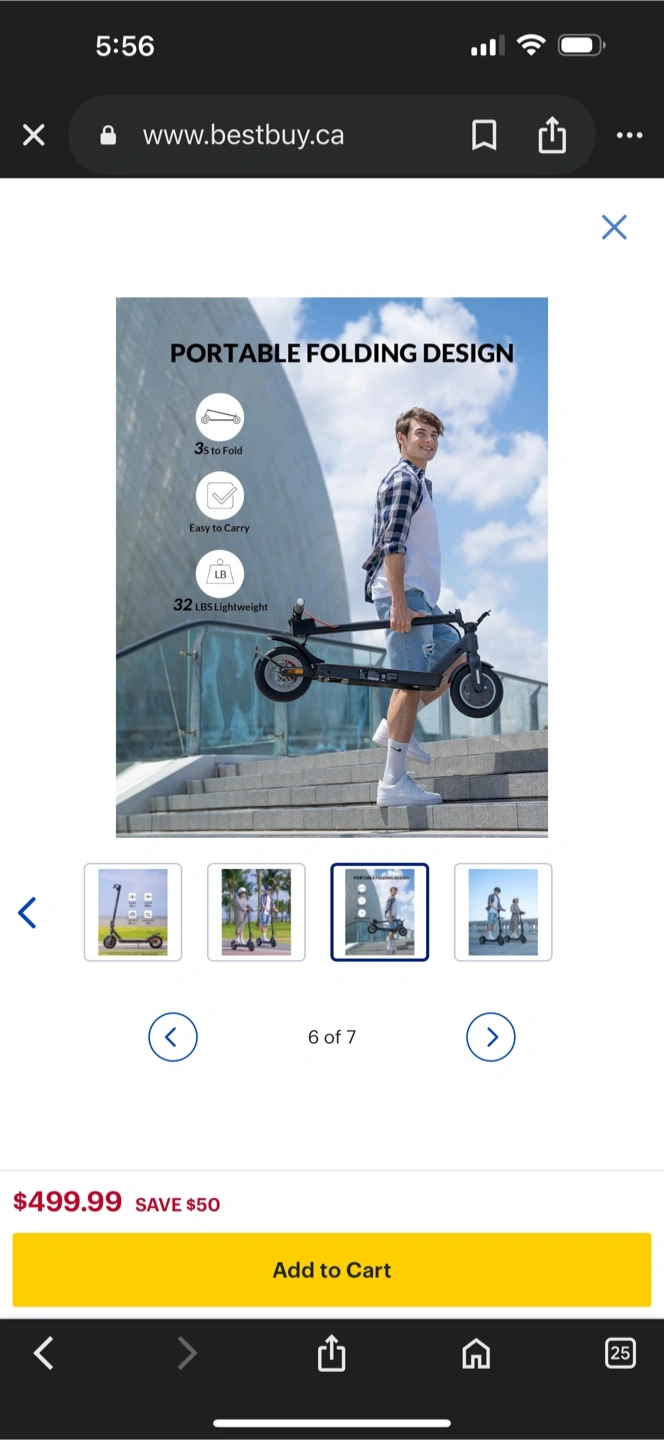
Task: Share the page from the address bar
Action: (x=552, y=135)
